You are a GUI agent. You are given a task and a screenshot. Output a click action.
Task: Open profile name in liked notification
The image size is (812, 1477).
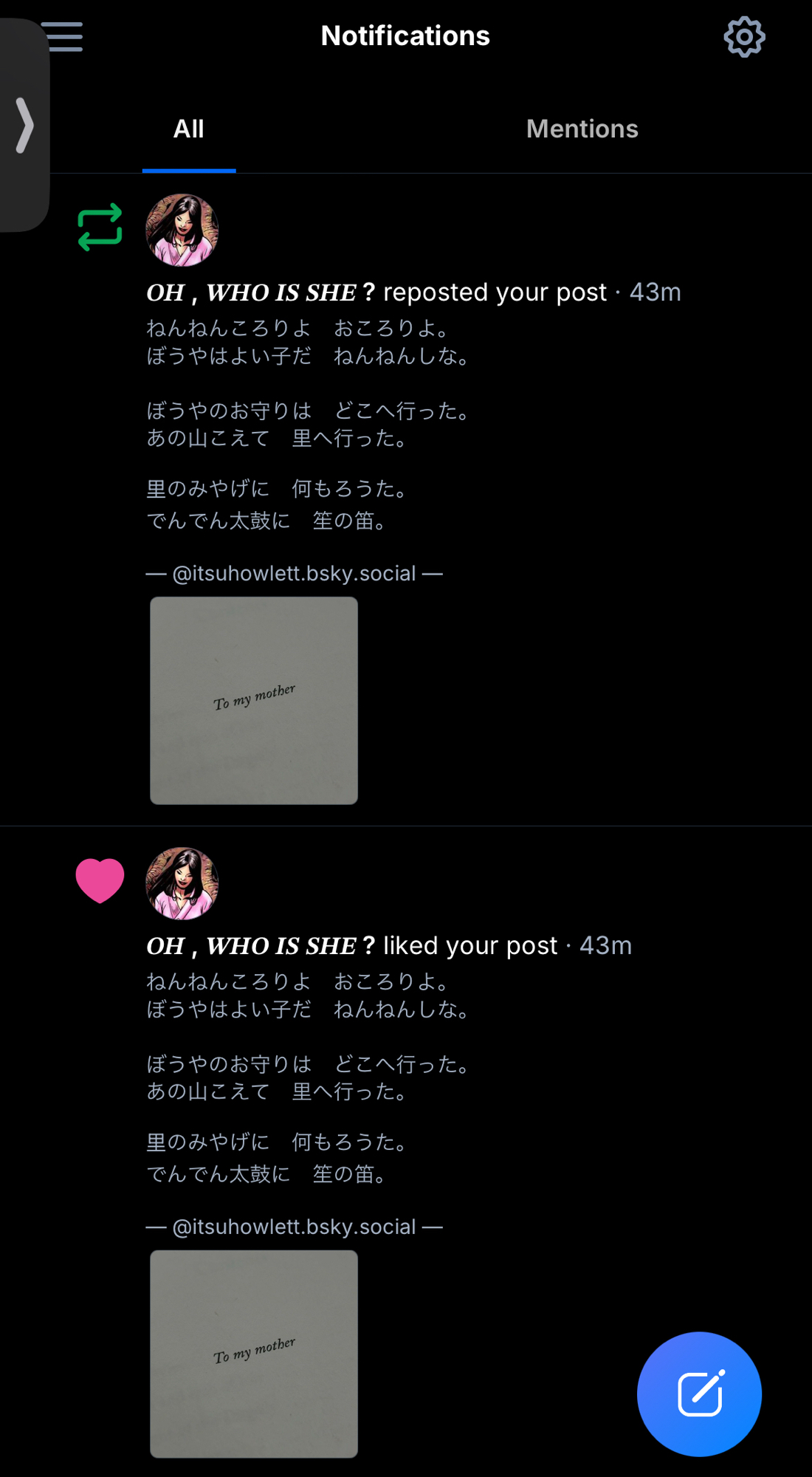point(261,946)
